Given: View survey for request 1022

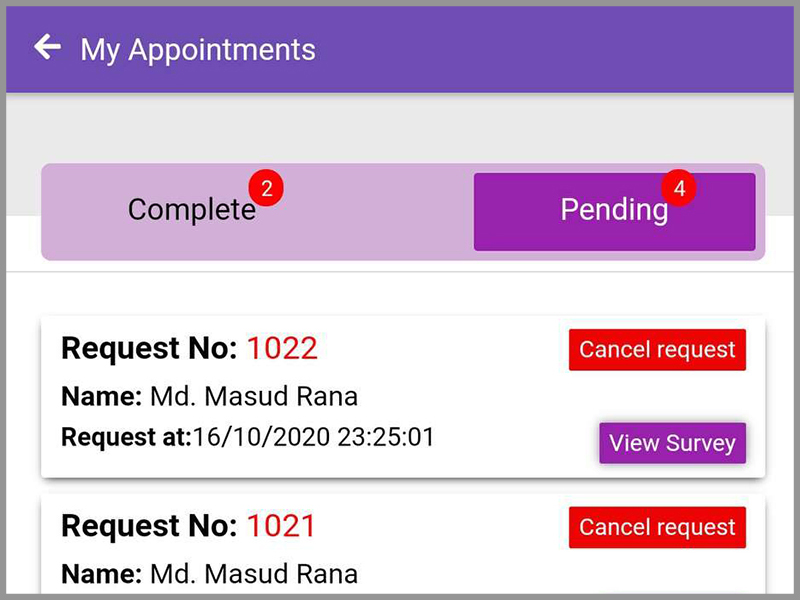Looking at the screenshot, I should (x=672, y=443).
